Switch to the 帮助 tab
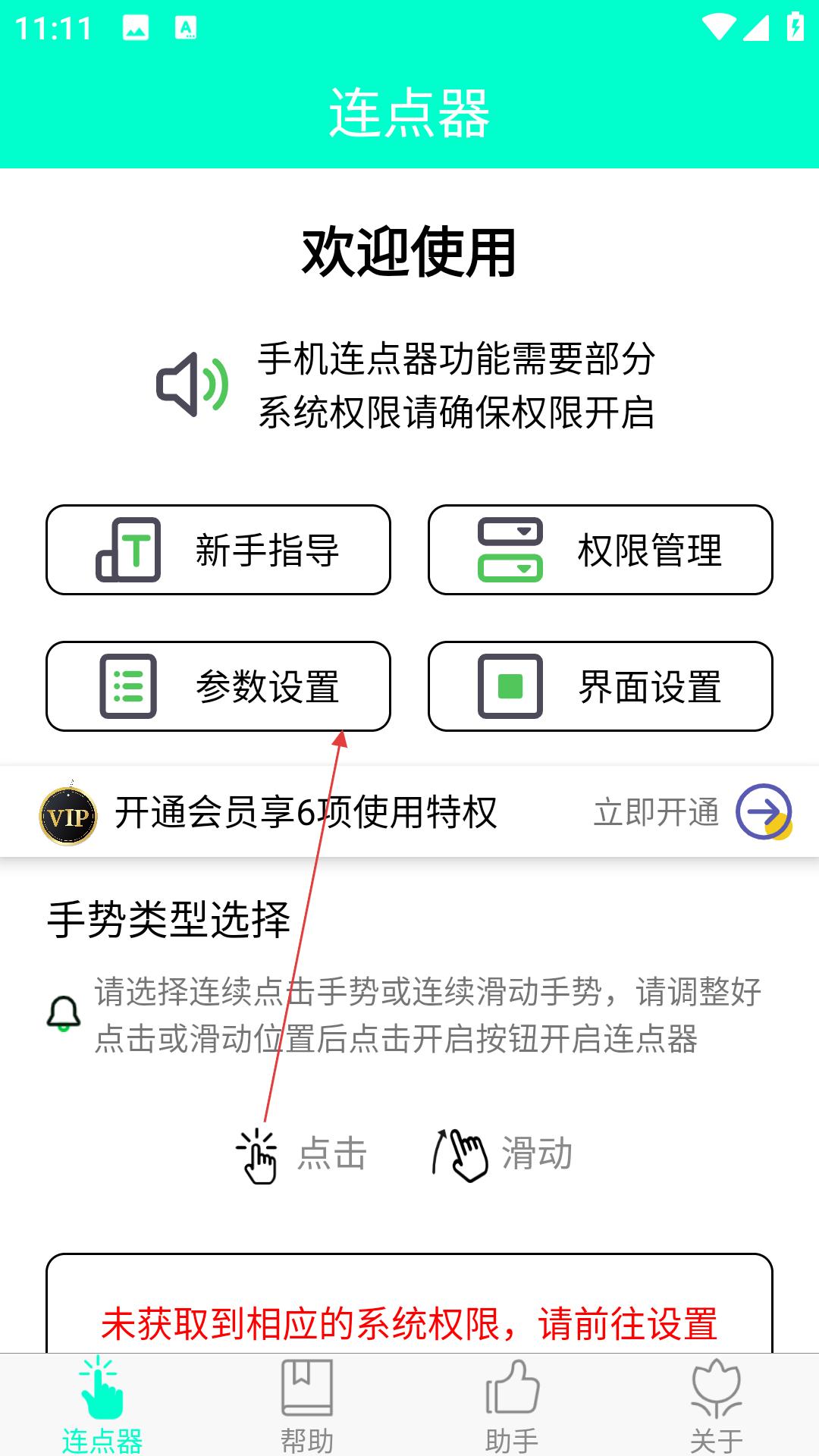The height and width of the screenshot is (1456, 819). tap(307, 1405)
